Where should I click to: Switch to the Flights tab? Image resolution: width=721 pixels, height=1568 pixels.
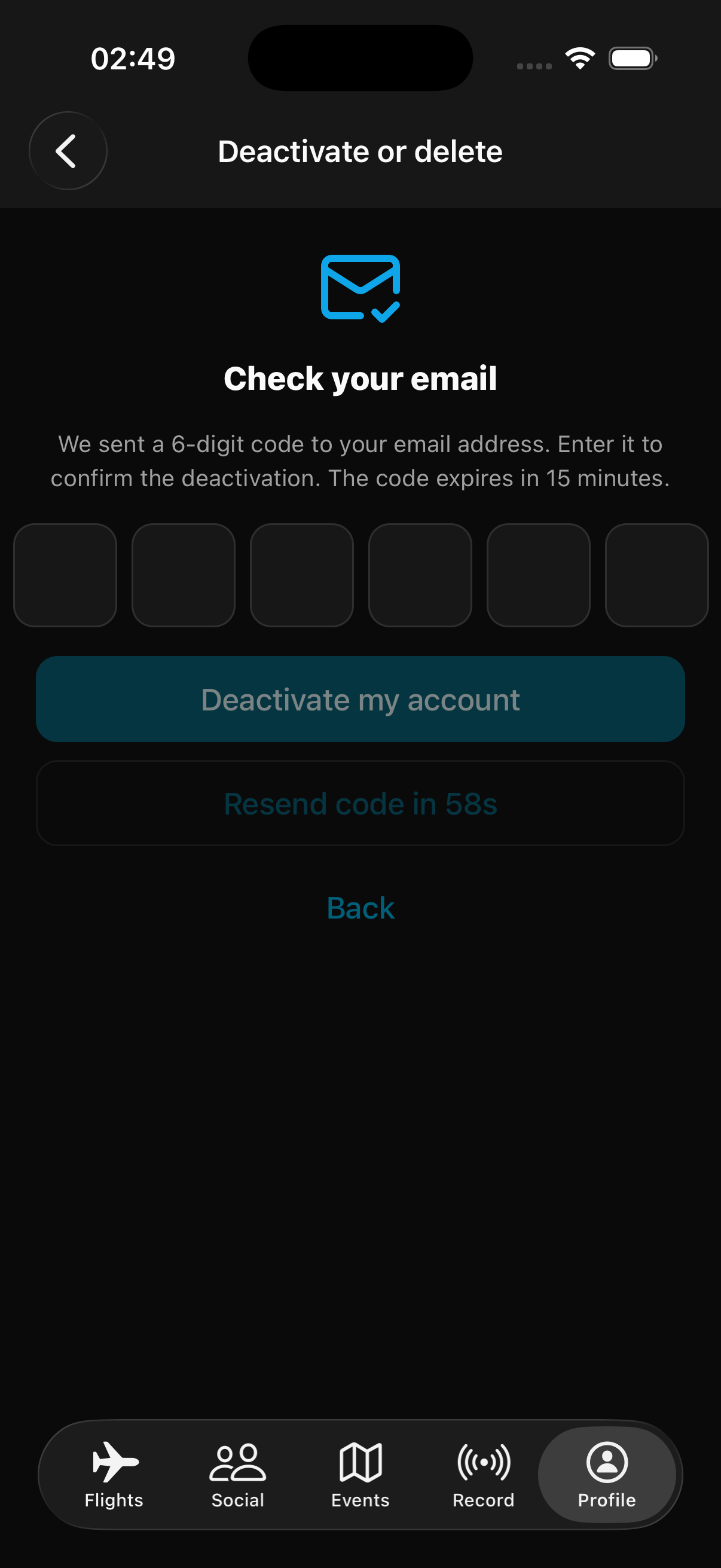coord(114,1475)
